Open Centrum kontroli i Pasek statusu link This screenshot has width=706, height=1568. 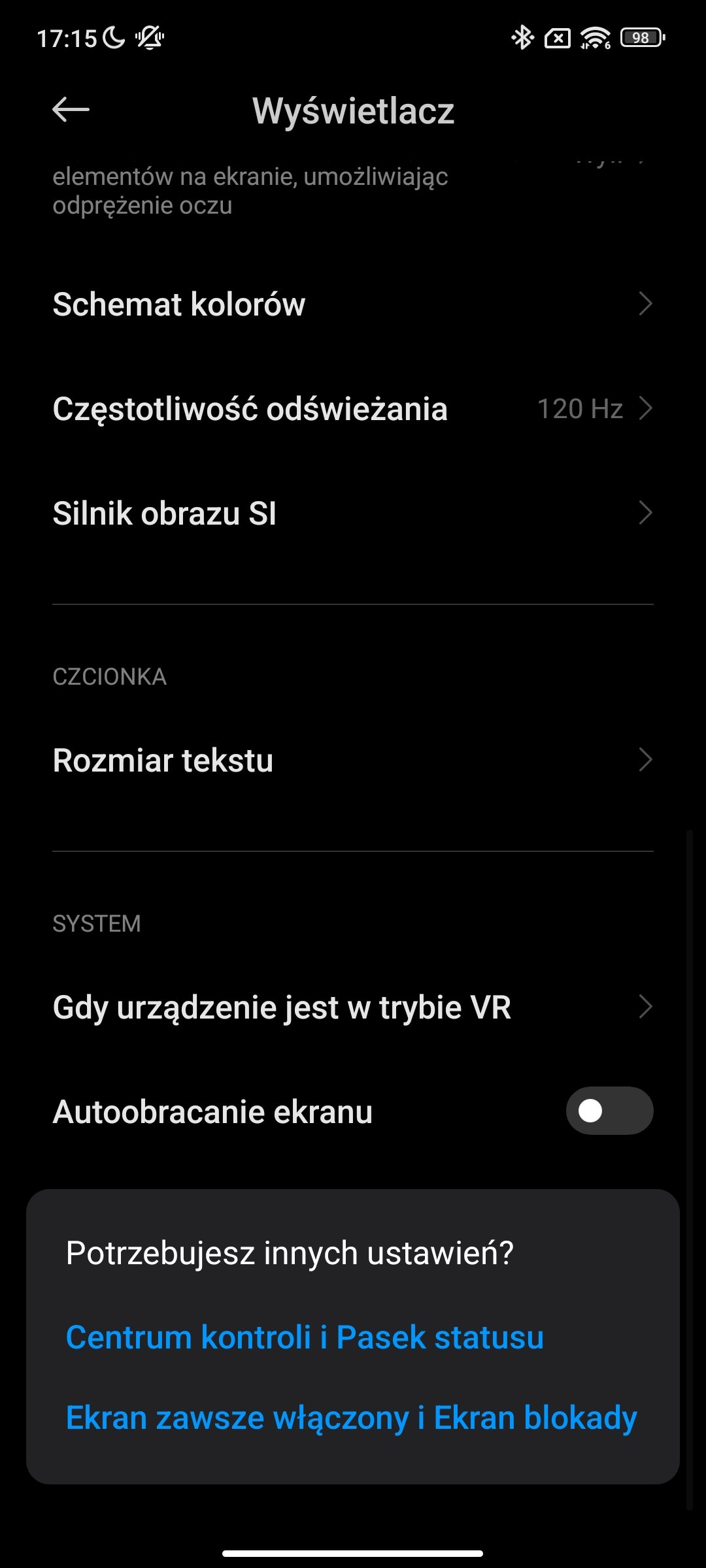point(305,1337)
